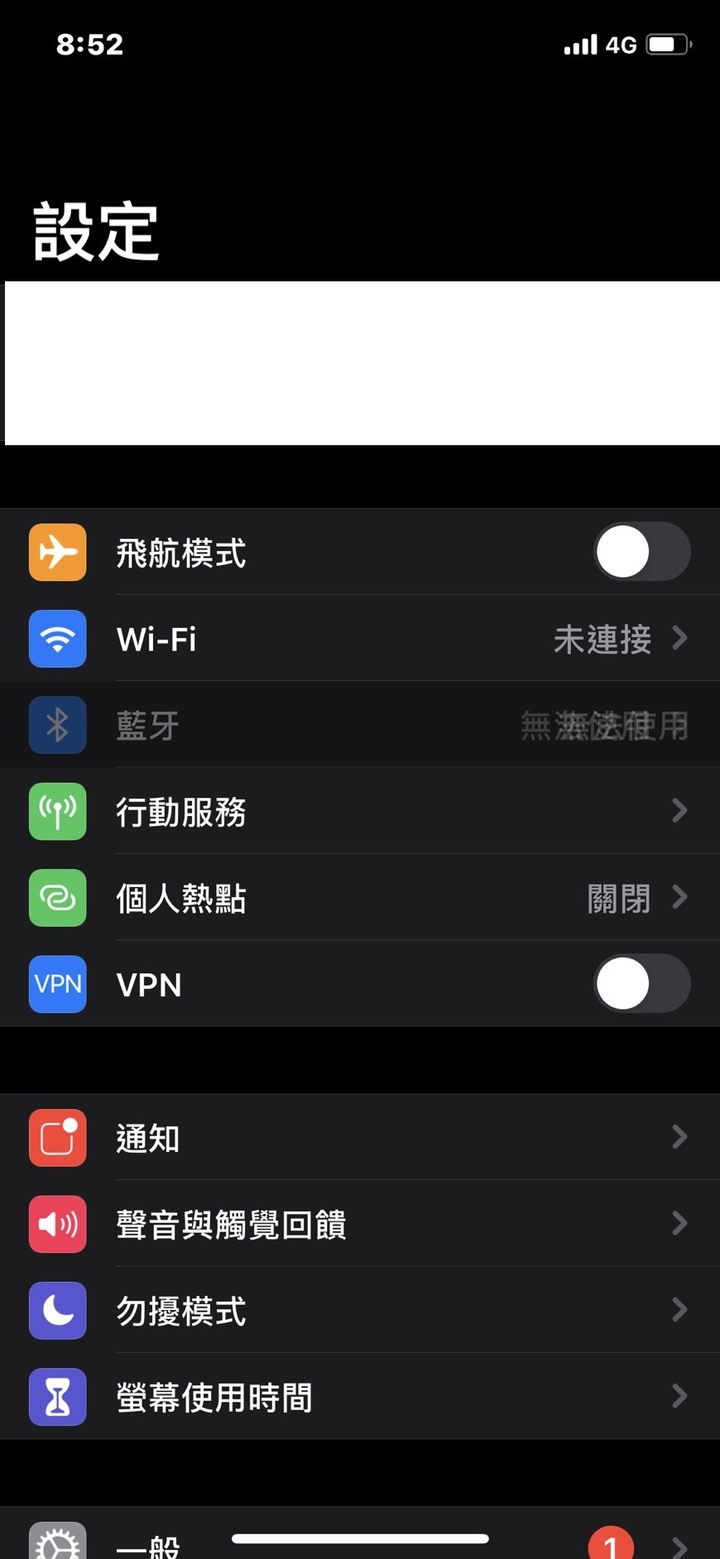Tap the 聲音與觸覺回饋 speaker icon
720x1559 pixels.
click(x=57, y=1224)
